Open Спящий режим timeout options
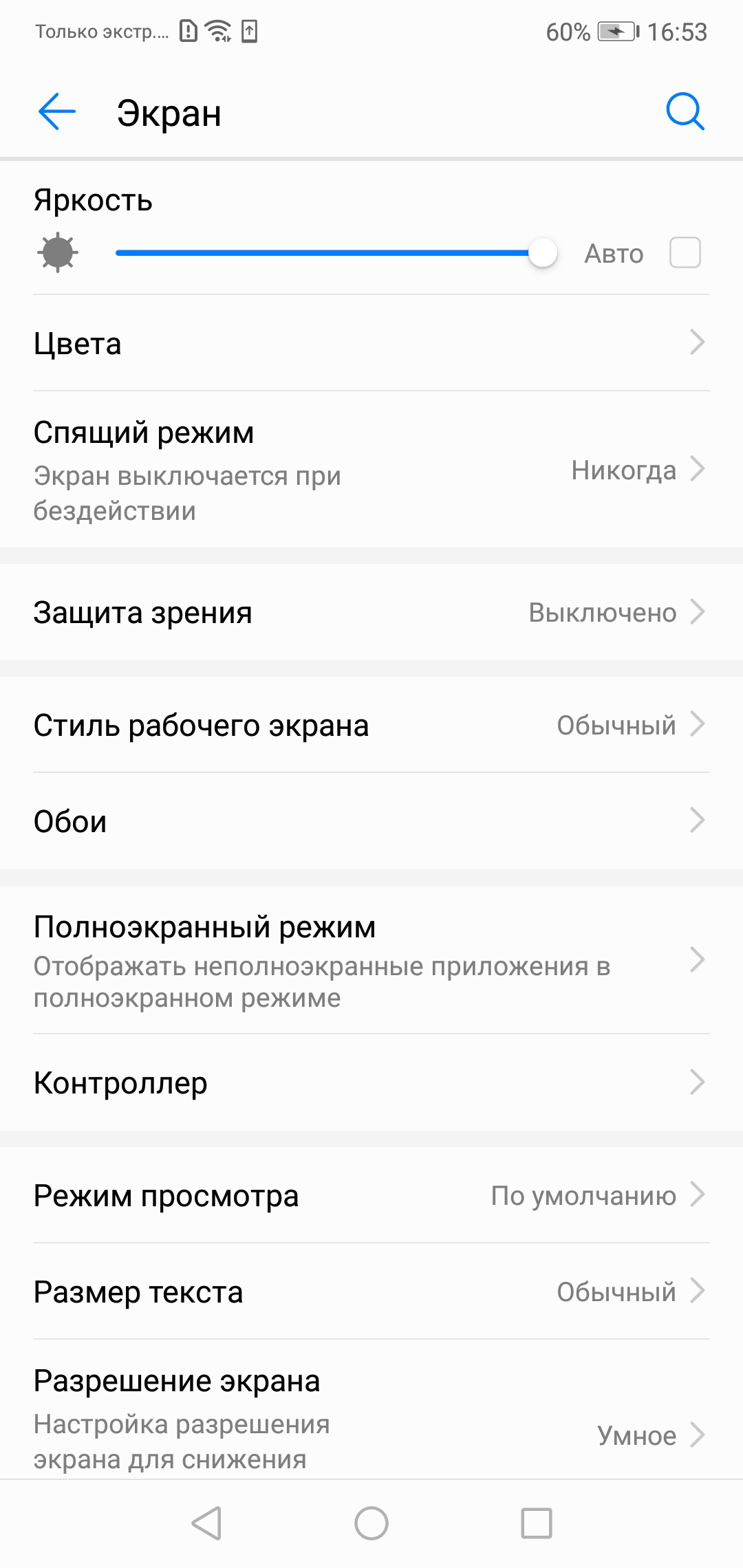Screen dimensions: 743x1568 tap(371, 470)
